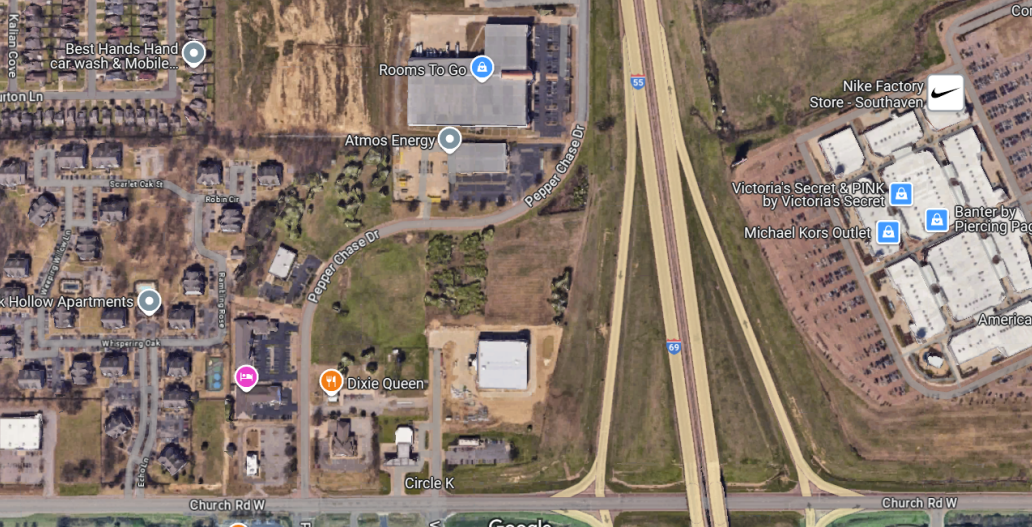Select the Michael Kors Outlet pin
This screenshot has width=1032, height=527.
click(x=887, y=232)
